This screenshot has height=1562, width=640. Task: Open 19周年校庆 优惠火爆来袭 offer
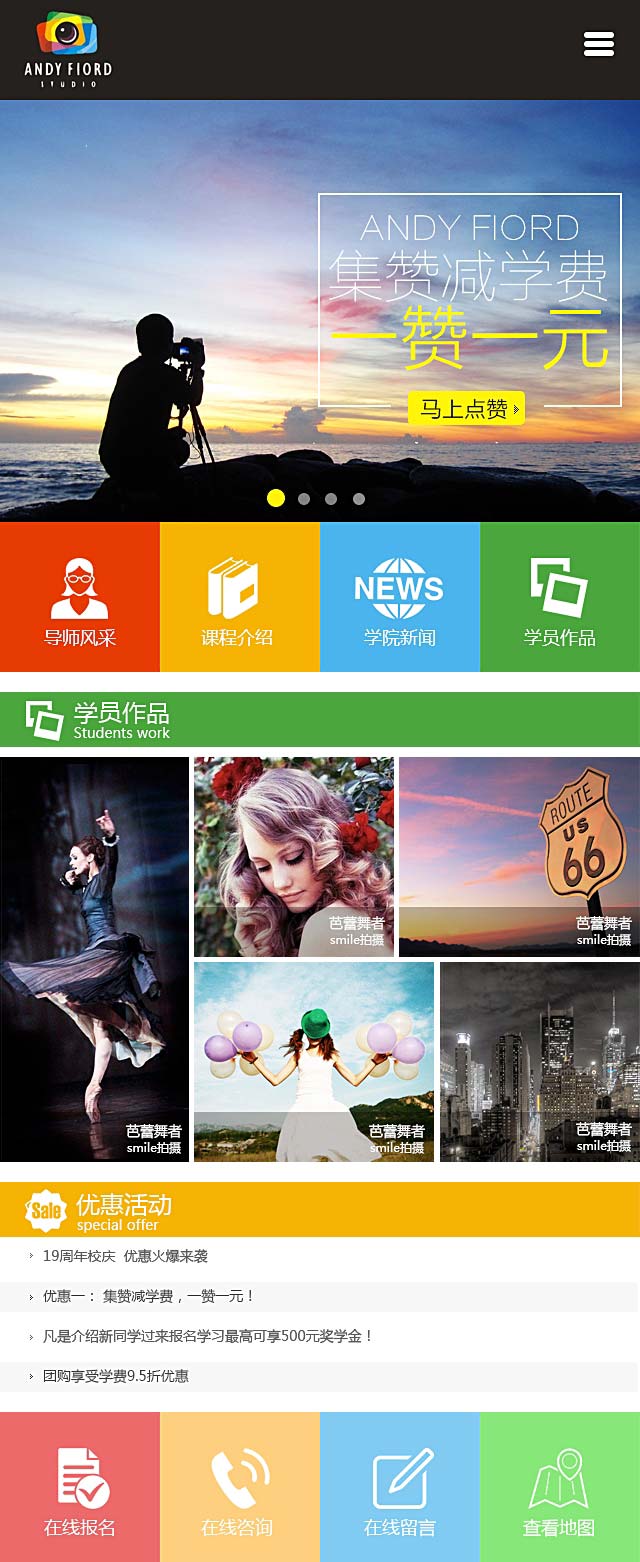125,1256
